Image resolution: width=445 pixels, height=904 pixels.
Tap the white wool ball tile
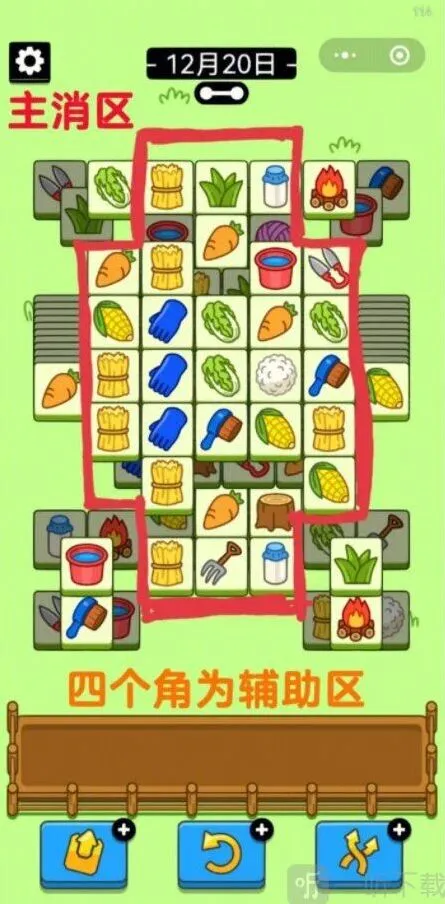click(275, 375)
